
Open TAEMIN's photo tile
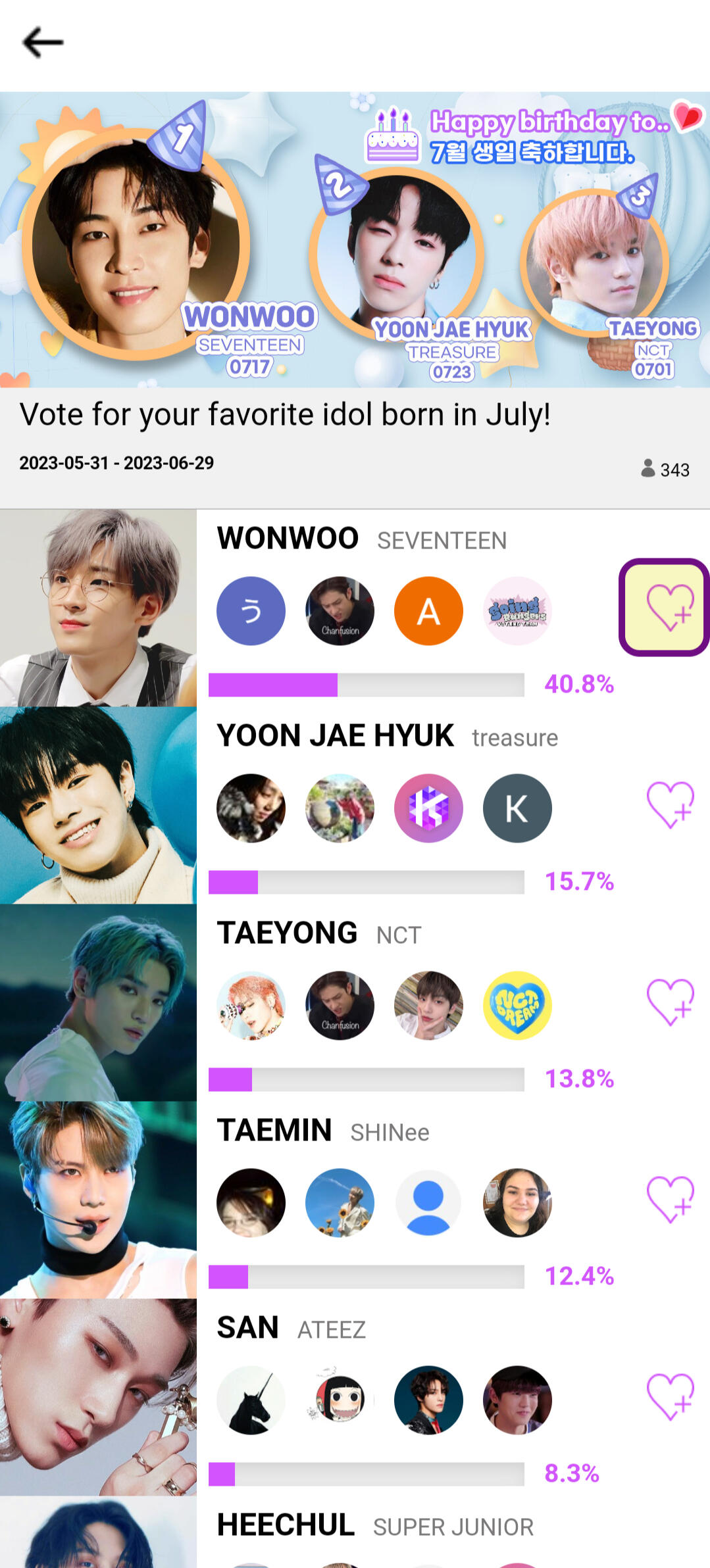point(98,1200)
